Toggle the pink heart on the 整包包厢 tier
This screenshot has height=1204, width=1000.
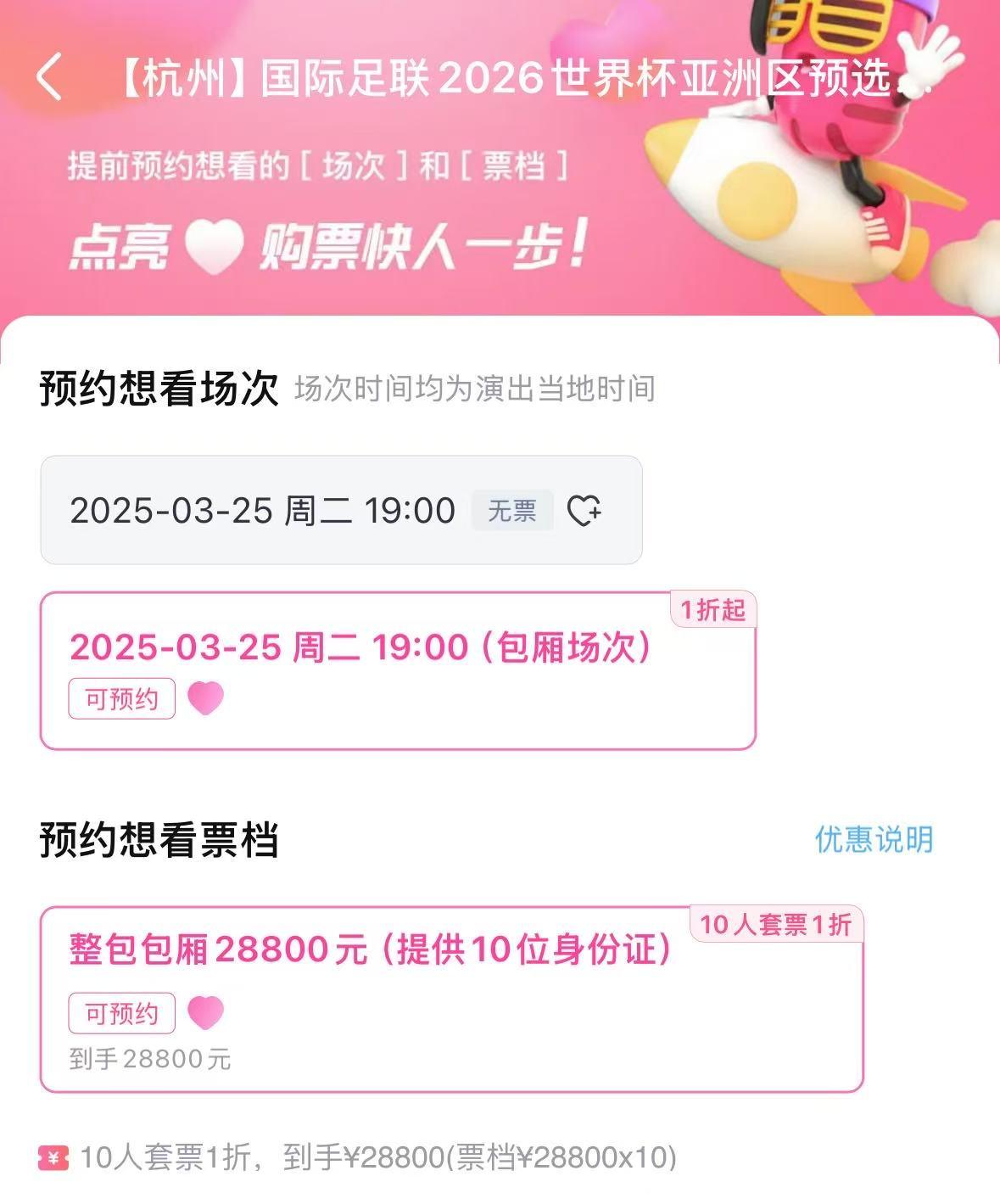(205, 1012)
